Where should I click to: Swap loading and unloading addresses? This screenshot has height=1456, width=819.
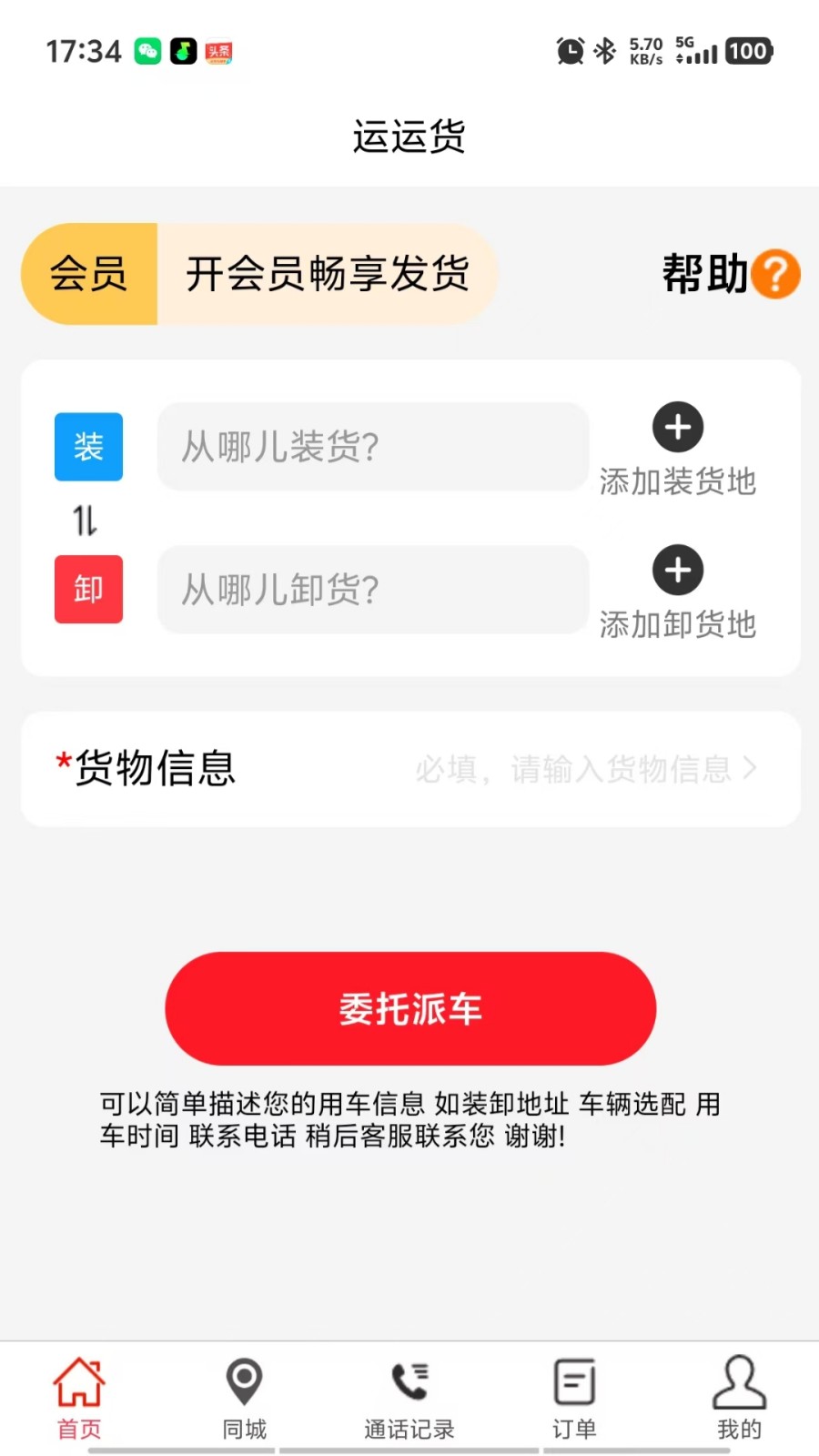(86, 520)
